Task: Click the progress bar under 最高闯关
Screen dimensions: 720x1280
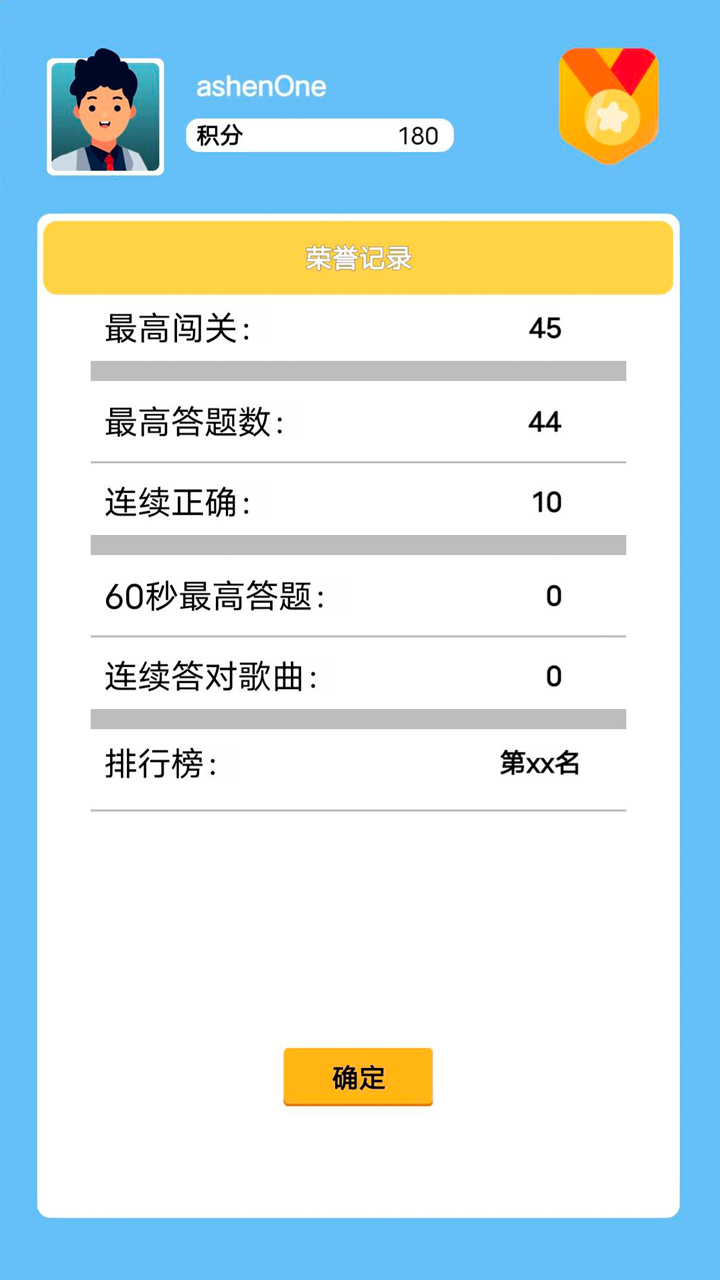Action: (x=357, y=369)
